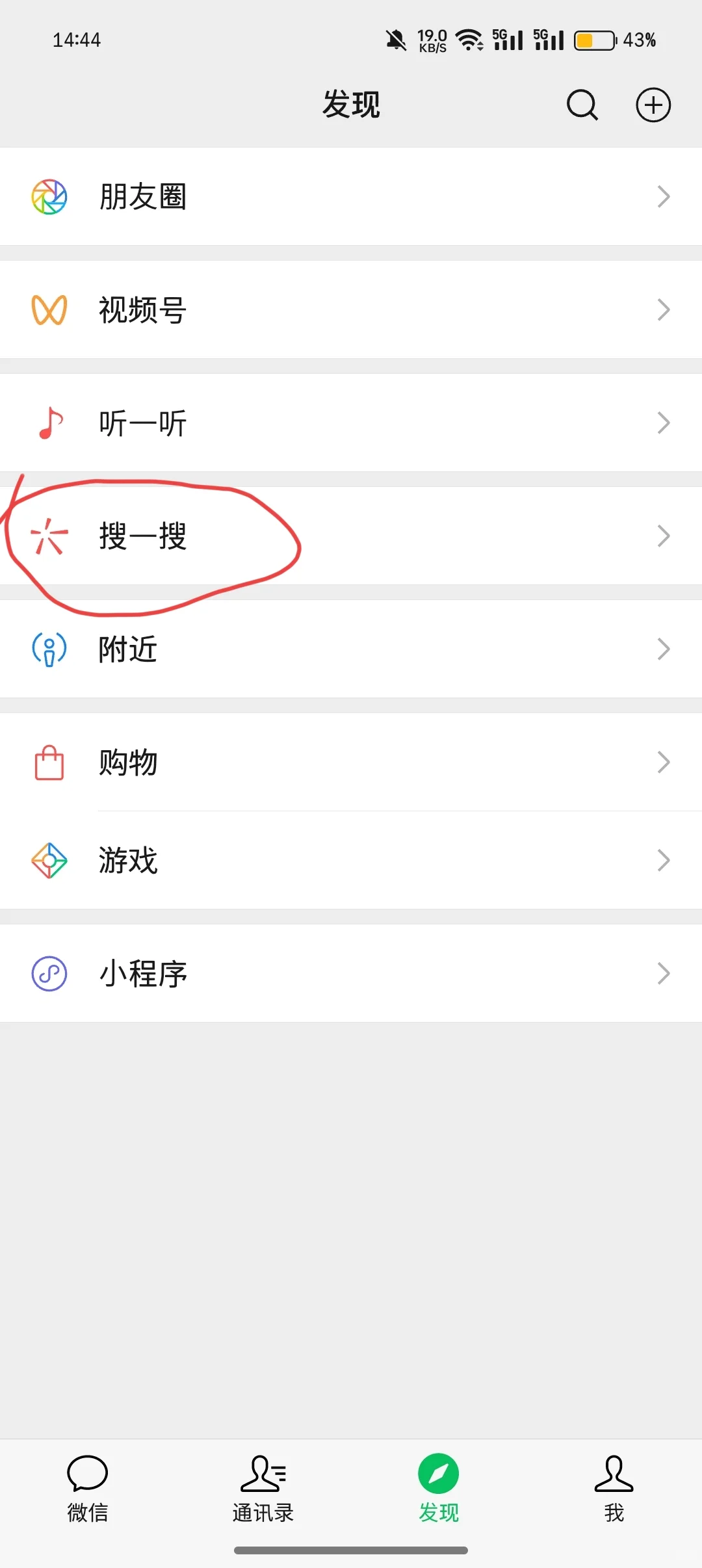Select the 发现 discover tab
Viewport: 702px width, 1568px height.
[x=439, y=1489]
